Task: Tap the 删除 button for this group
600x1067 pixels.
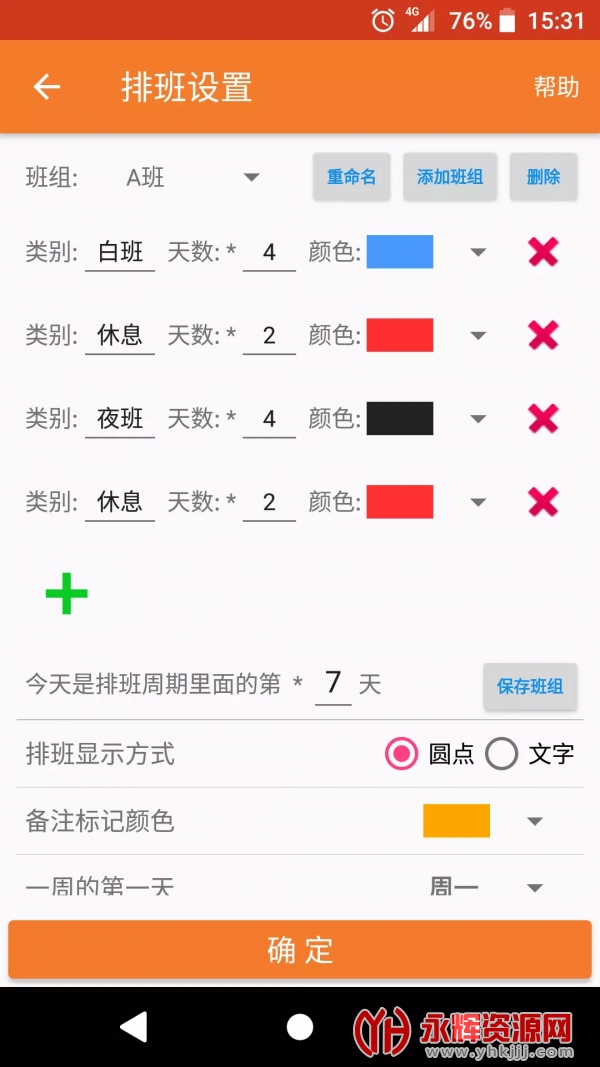Action: pos(543,177)
